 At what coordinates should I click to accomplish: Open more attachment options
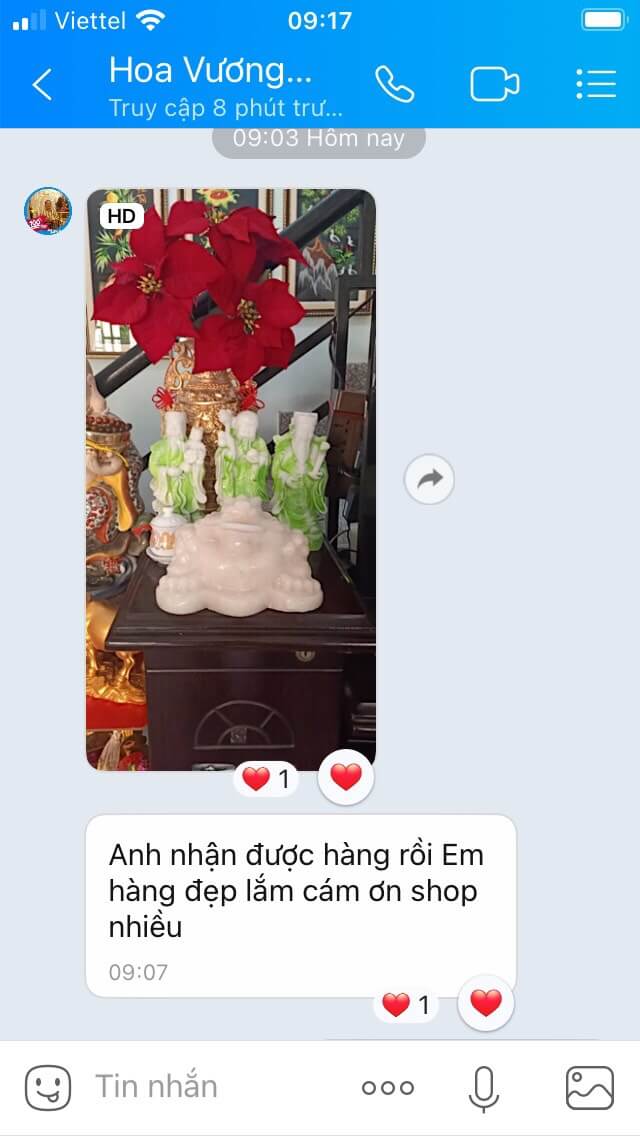(x=388, y=1087)
